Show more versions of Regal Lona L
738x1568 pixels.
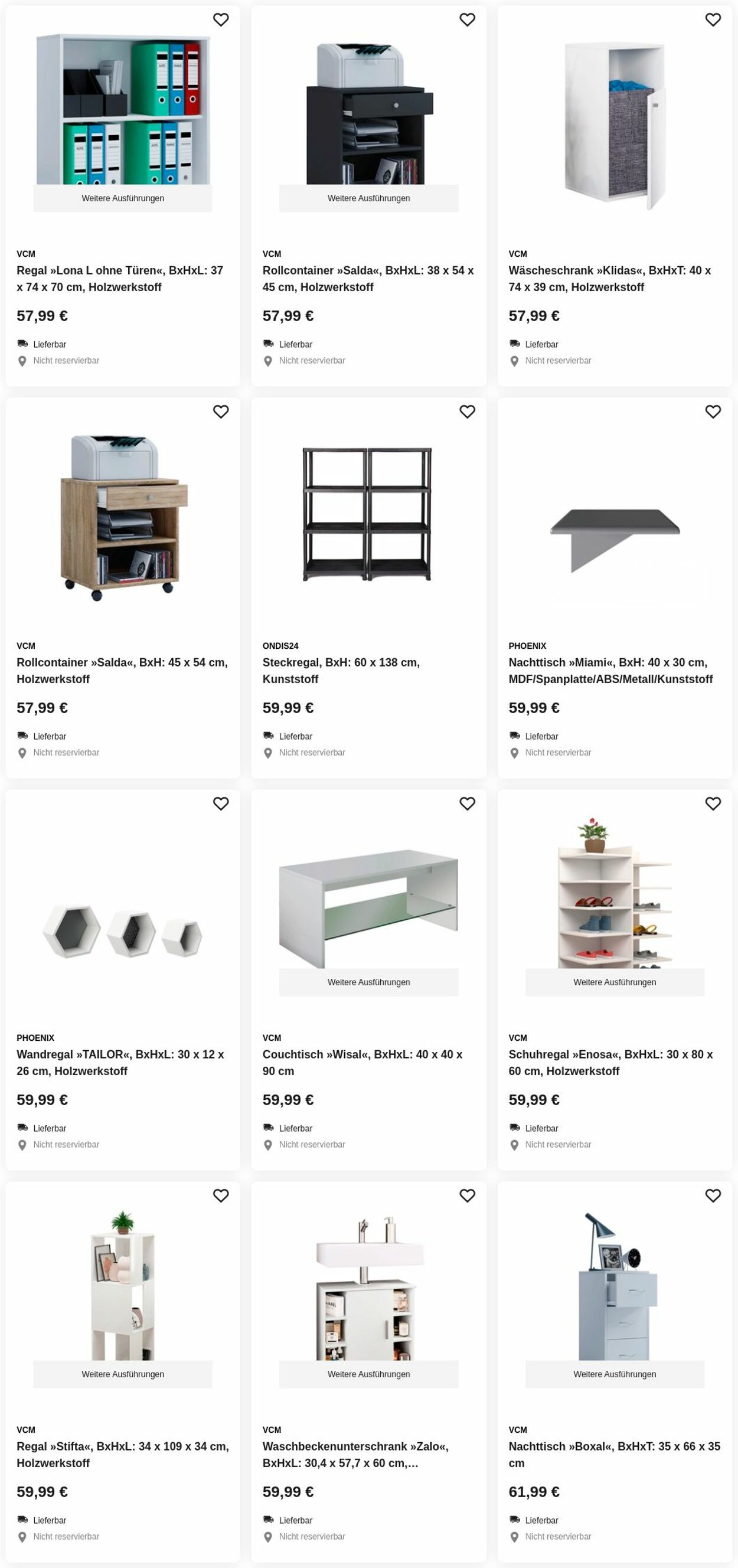click(x=122, y=198)
